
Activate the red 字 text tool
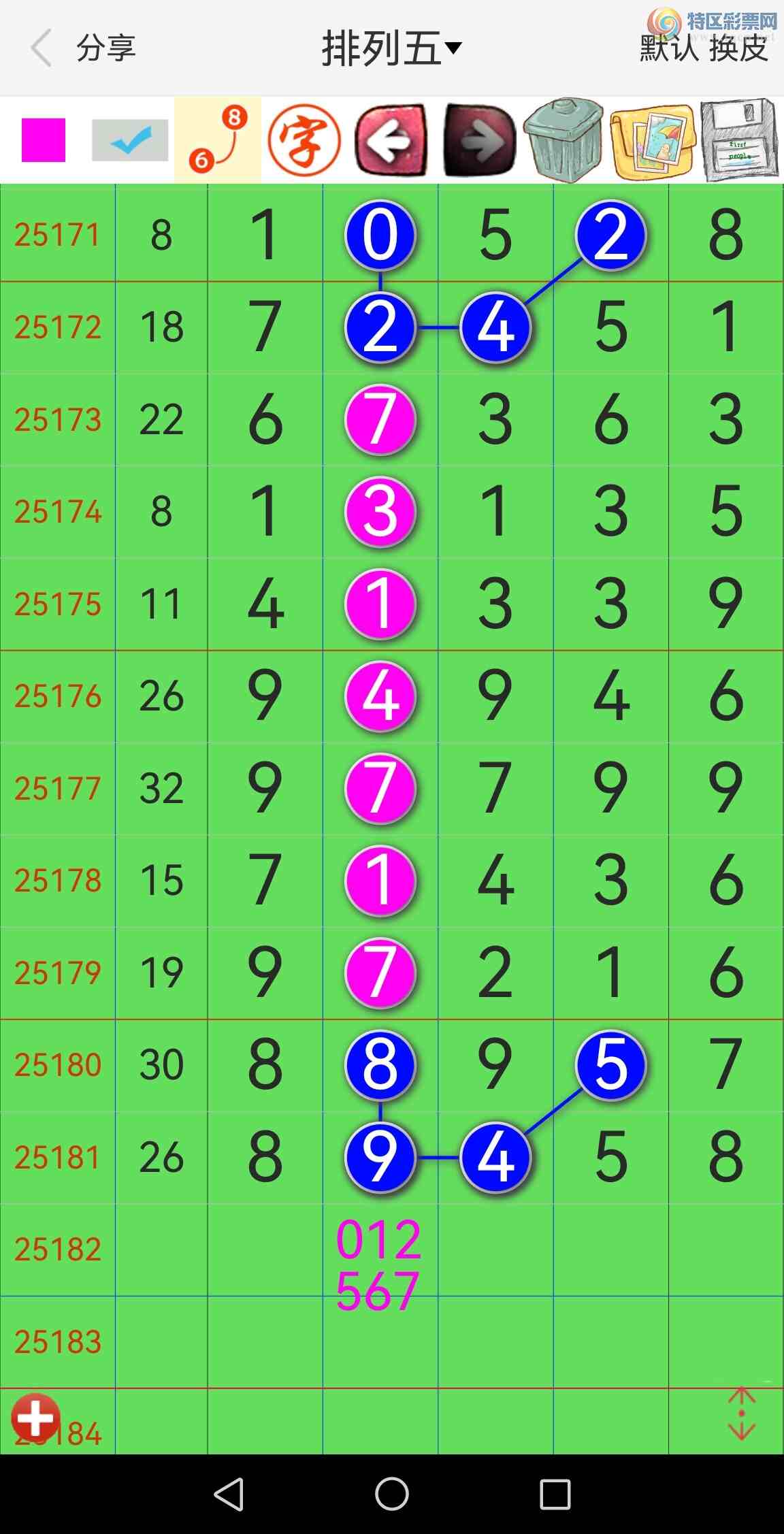tap(304, 140)
